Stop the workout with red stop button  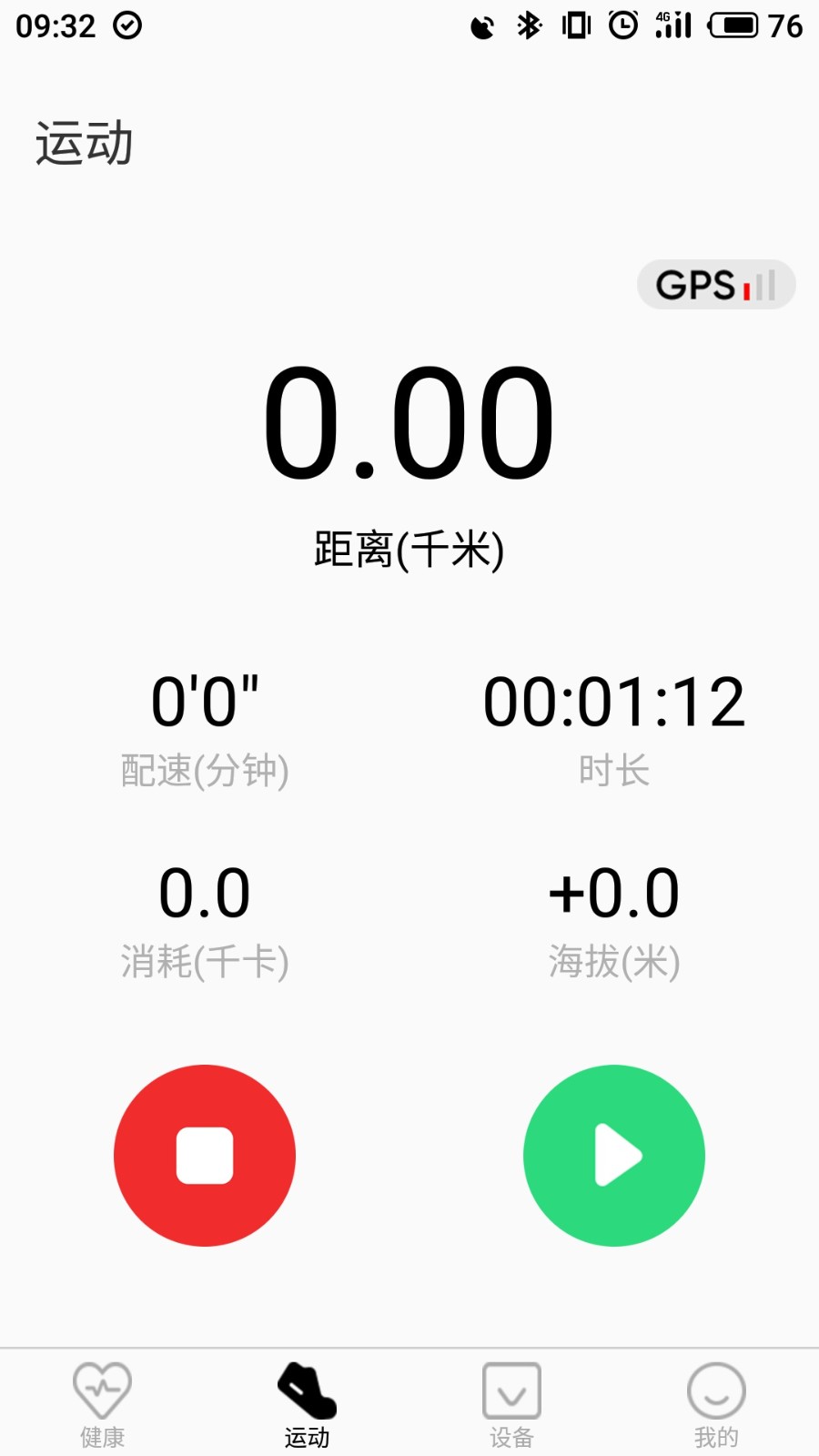coord(205,1155)
